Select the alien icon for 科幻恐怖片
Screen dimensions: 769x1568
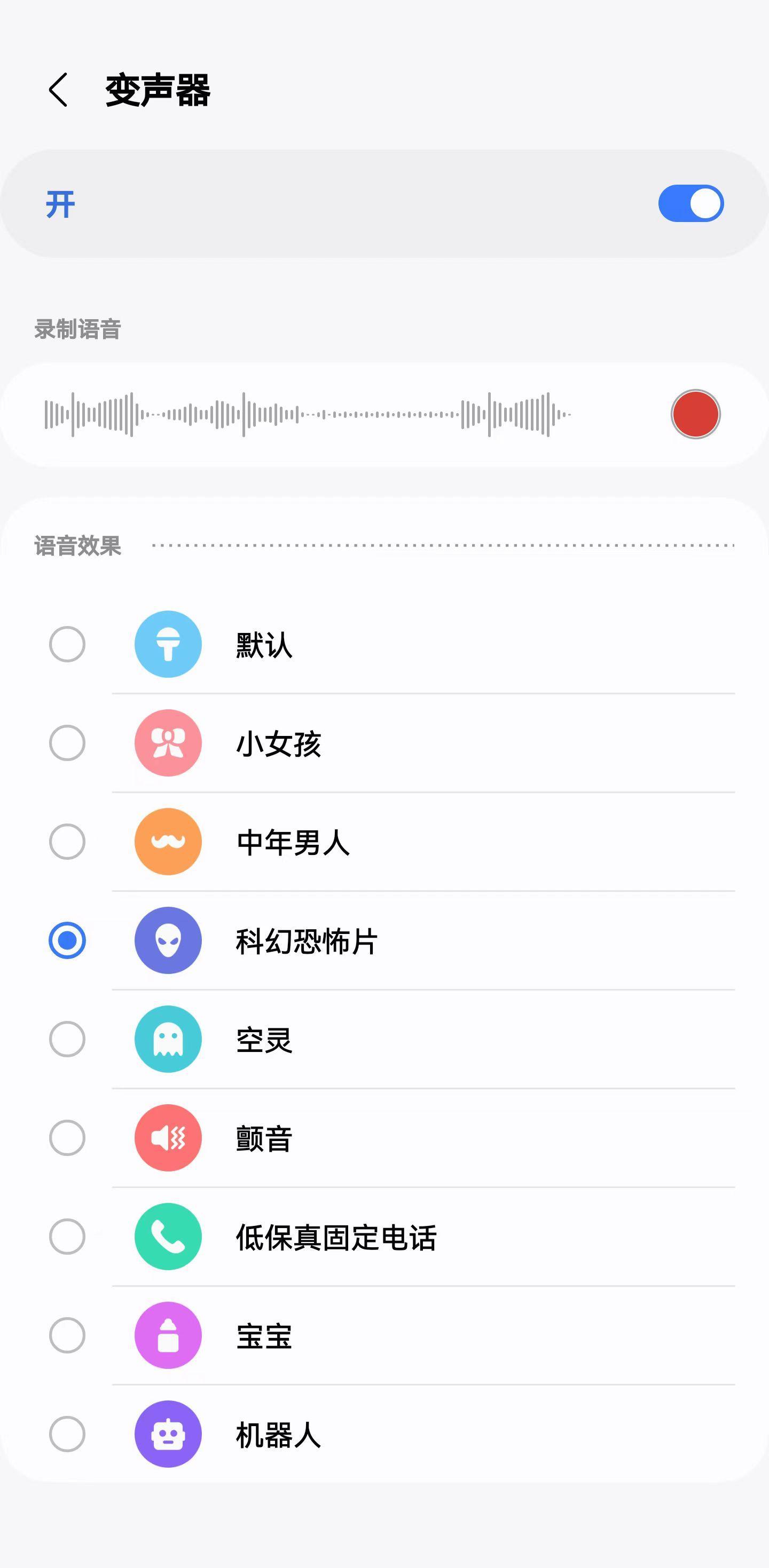coord(168,940)
